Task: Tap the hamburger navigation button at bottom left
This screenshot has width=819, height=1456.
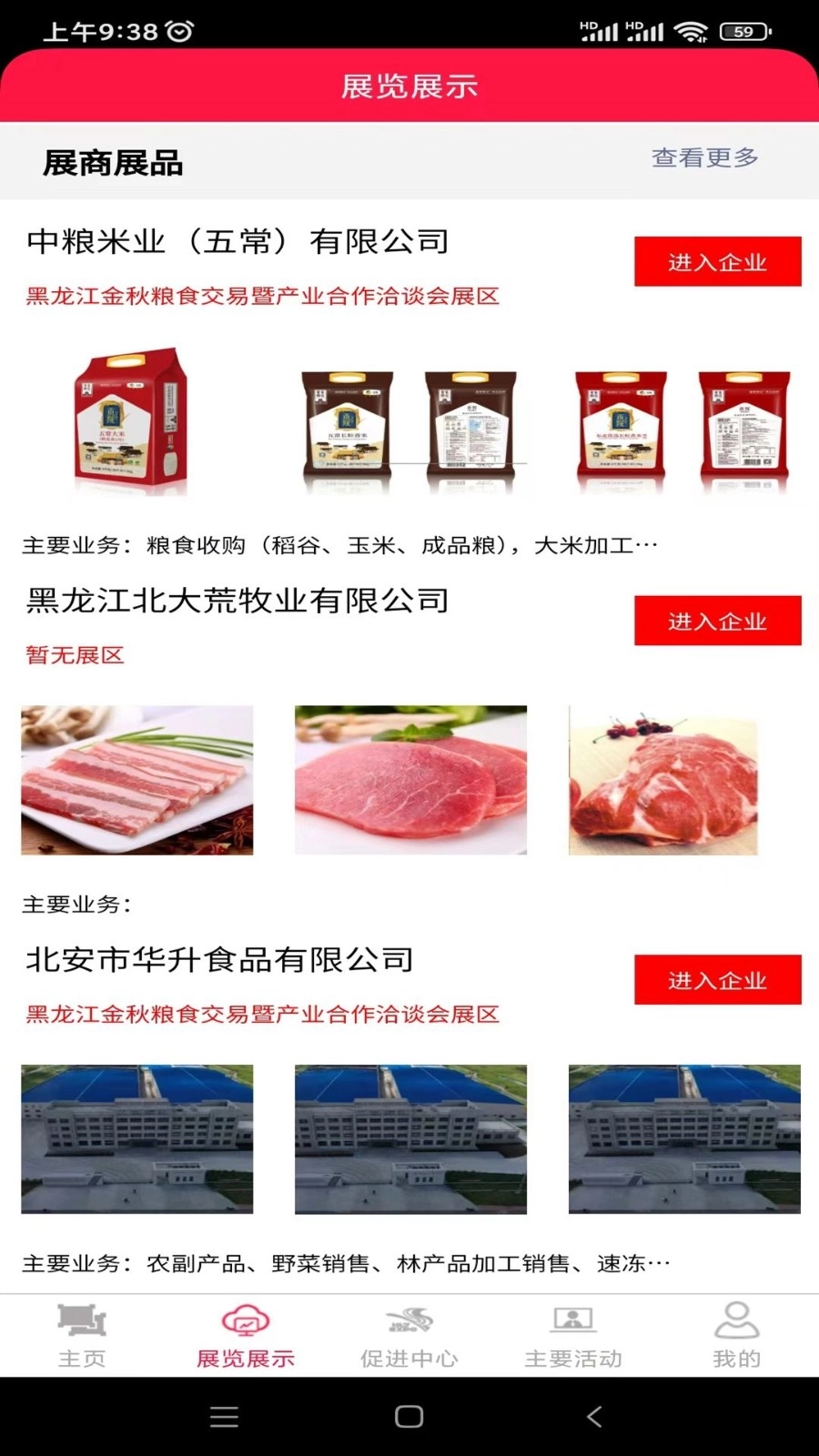Action: 224,1416
